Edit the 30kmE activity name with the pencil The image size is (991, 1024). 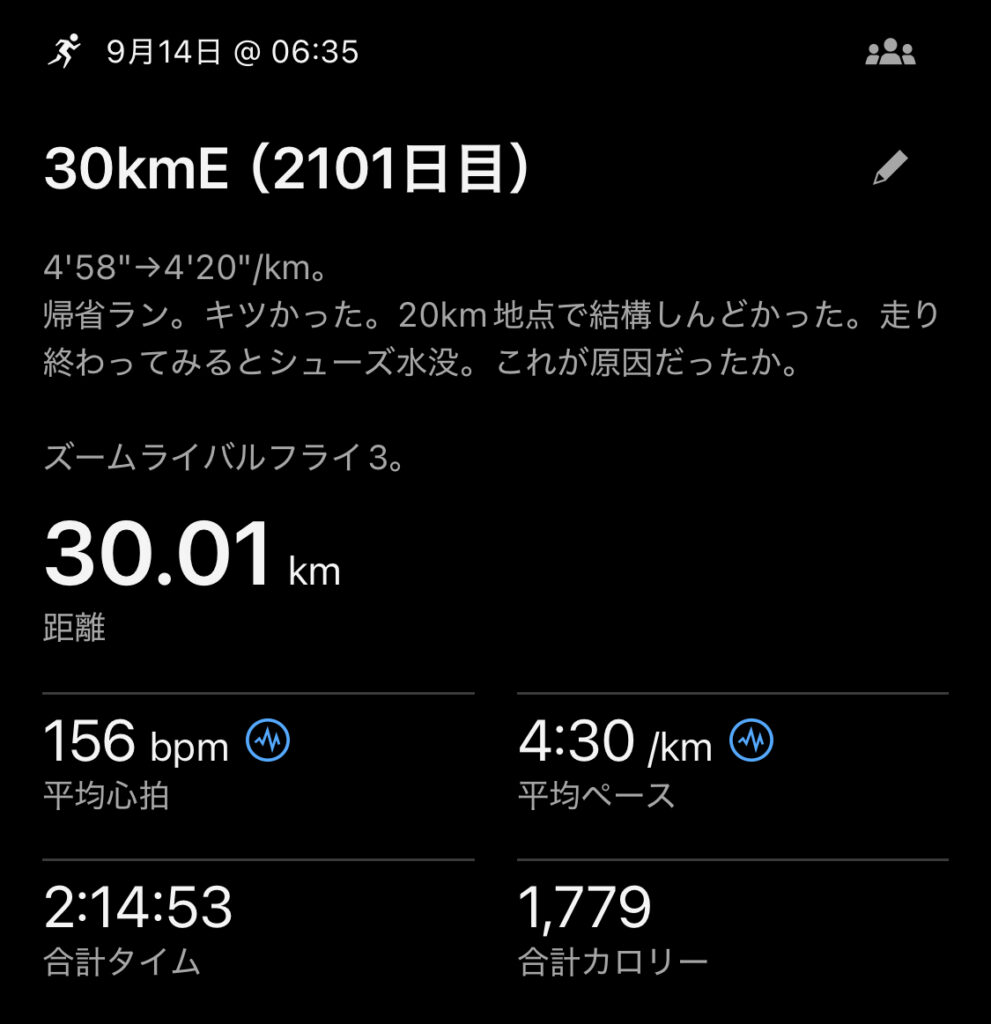pos(889,169)
